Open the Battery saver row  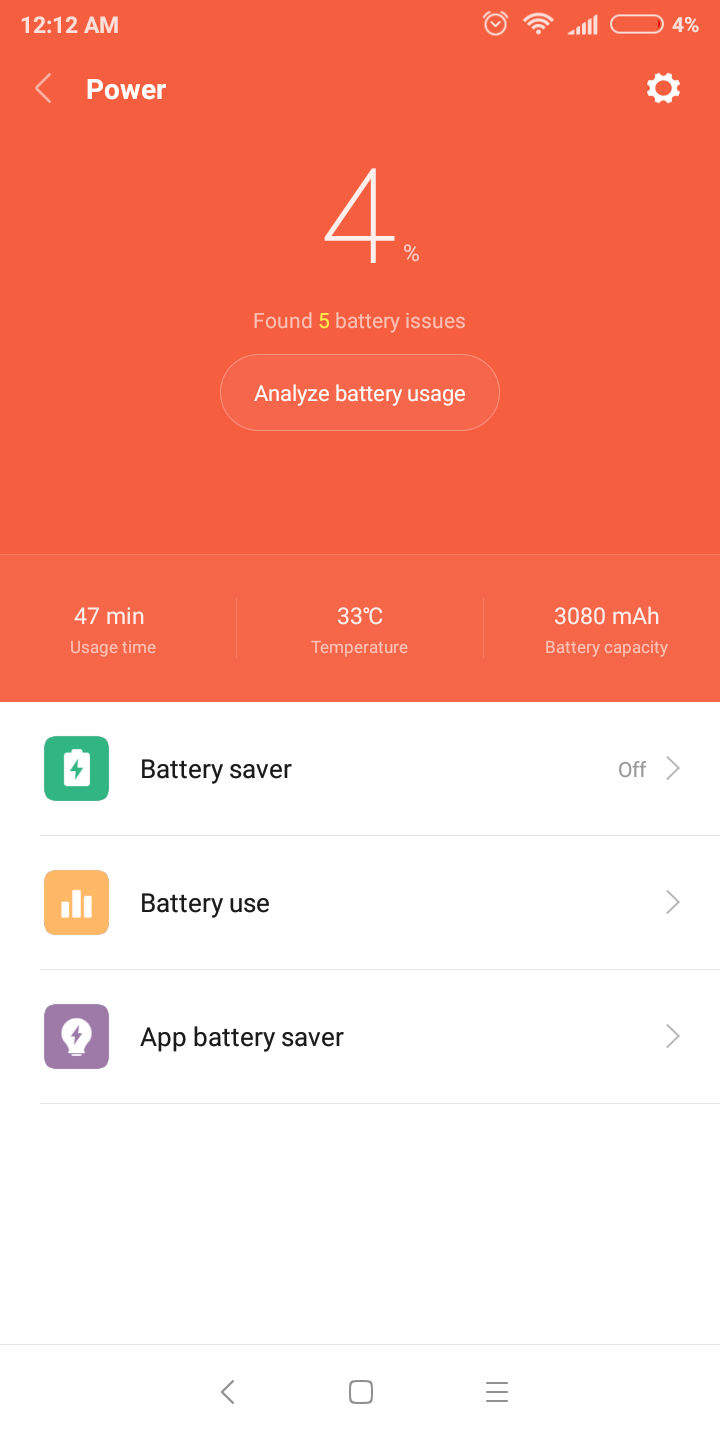click(x=360, y=769)
